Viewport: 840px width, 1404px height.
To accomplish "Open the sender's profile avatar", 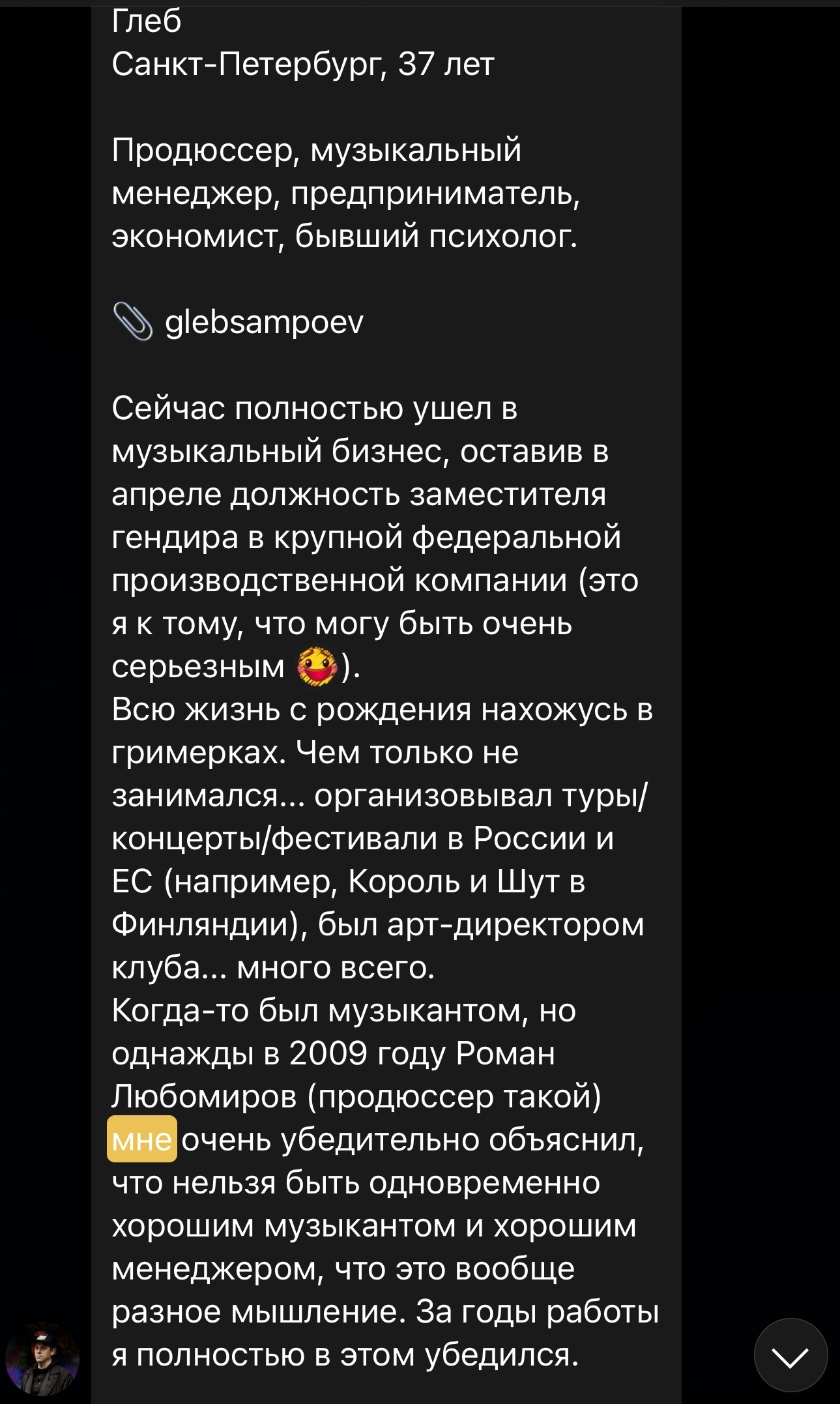I will (42, 1358).
